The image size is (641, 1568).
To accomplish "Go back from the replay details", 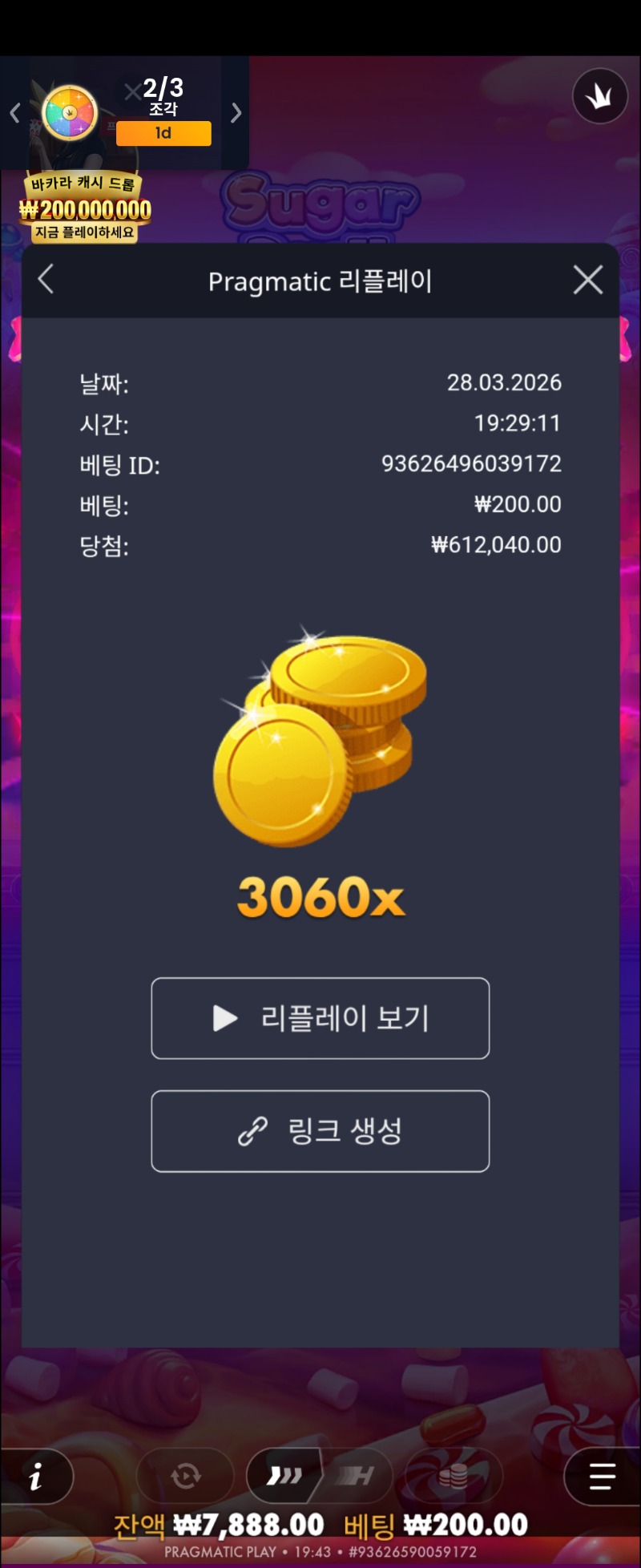I will (46, 280).
